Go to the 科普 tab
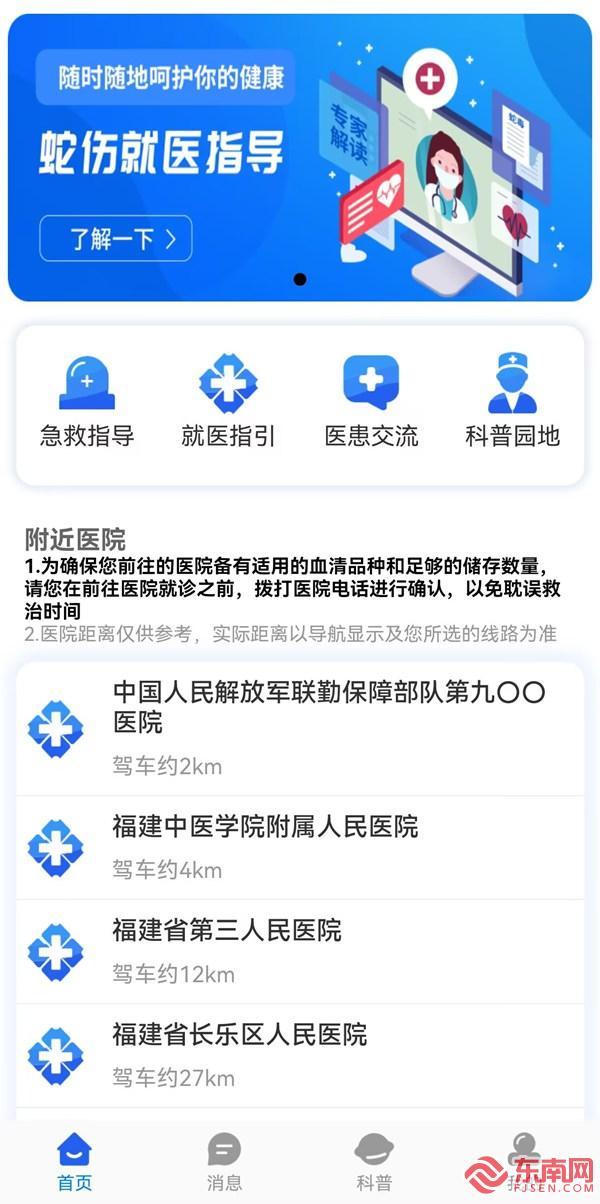The height and width of the screenshot is (1204, 600). (x=374, y=1162)
